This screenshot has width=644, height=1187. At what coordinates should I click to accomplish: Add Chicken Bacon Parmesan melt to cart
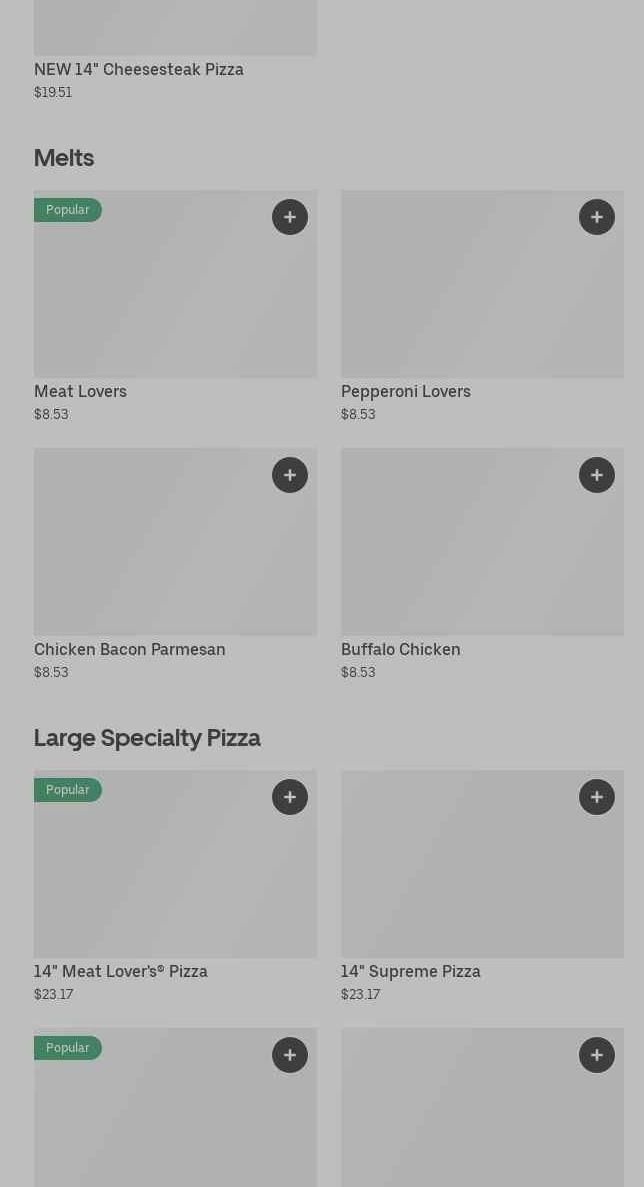point(290,475)
